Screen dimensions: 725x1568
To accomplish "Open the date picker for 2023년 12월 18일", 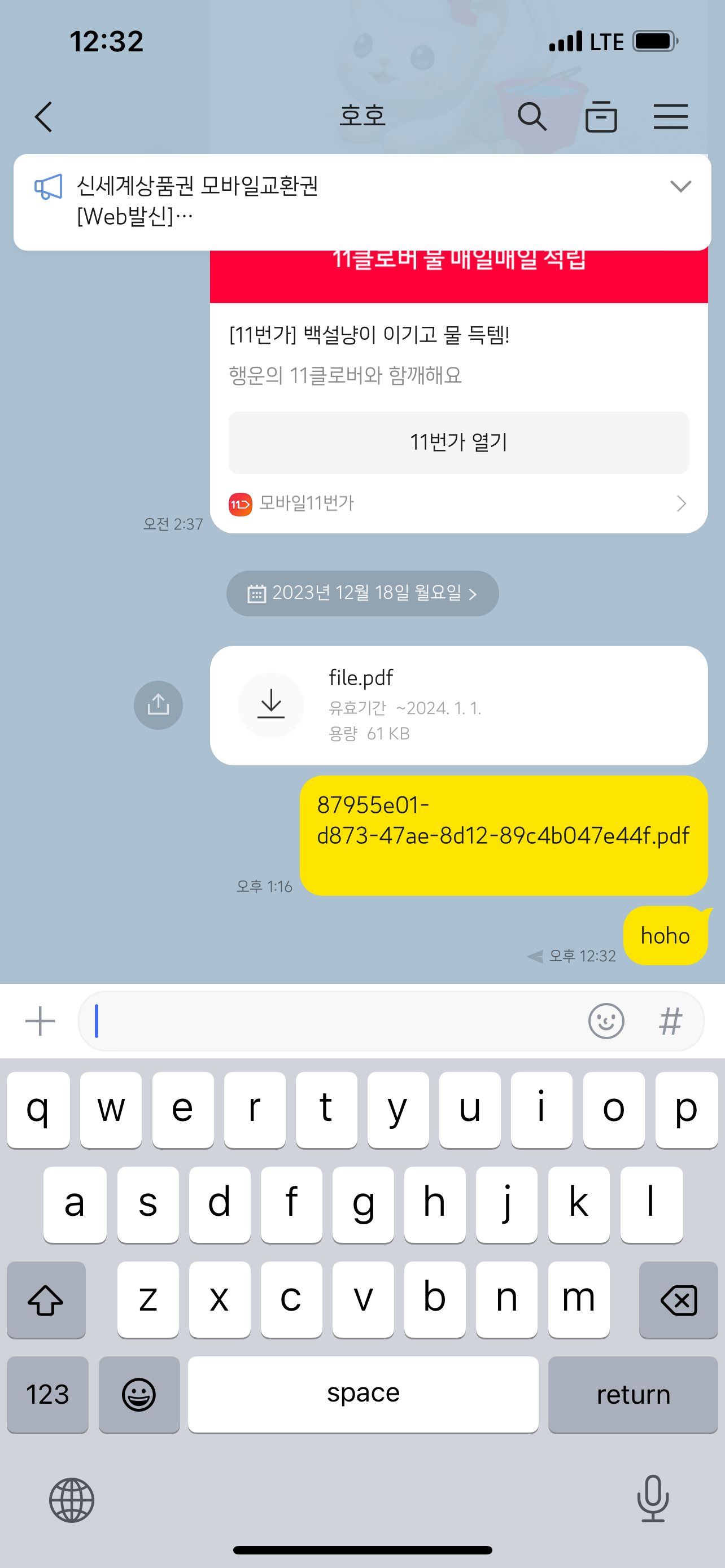I will click(x=362, y=593).
